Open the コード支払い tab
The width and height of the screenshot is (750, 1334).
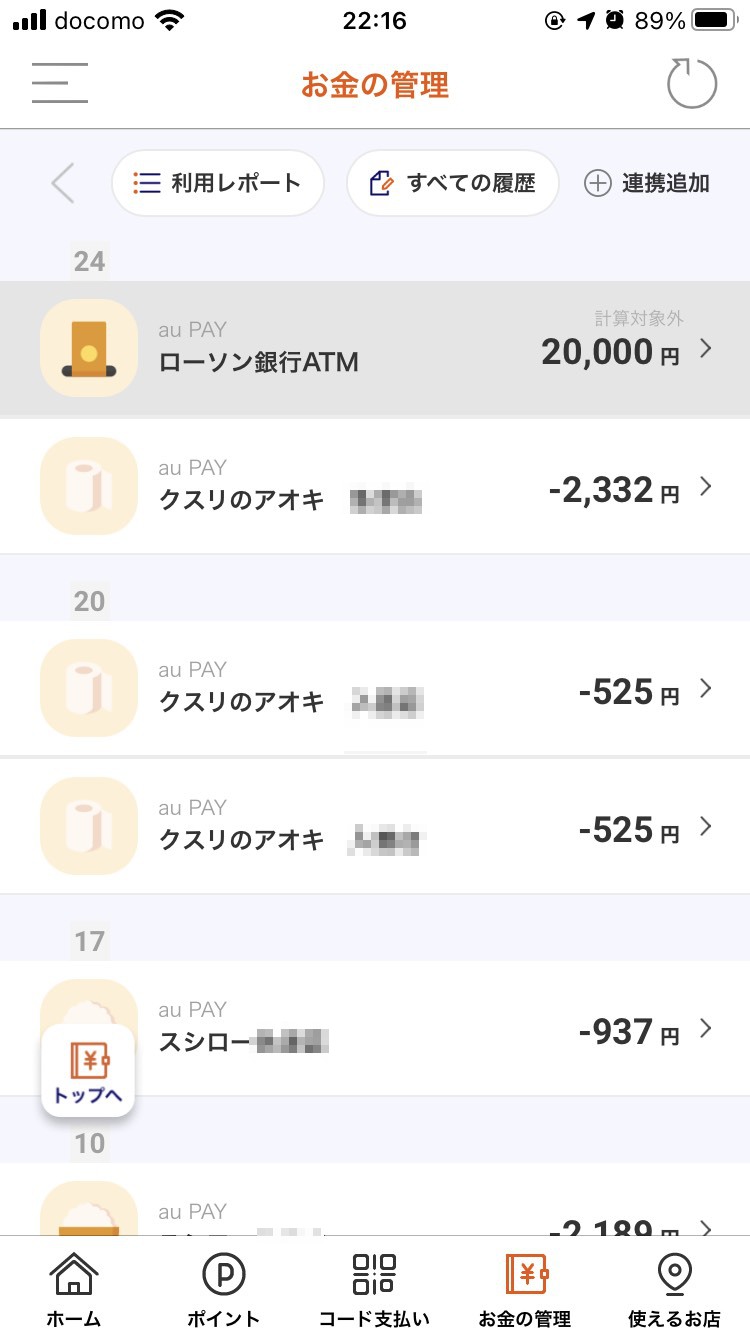[x=374, y=1290]
